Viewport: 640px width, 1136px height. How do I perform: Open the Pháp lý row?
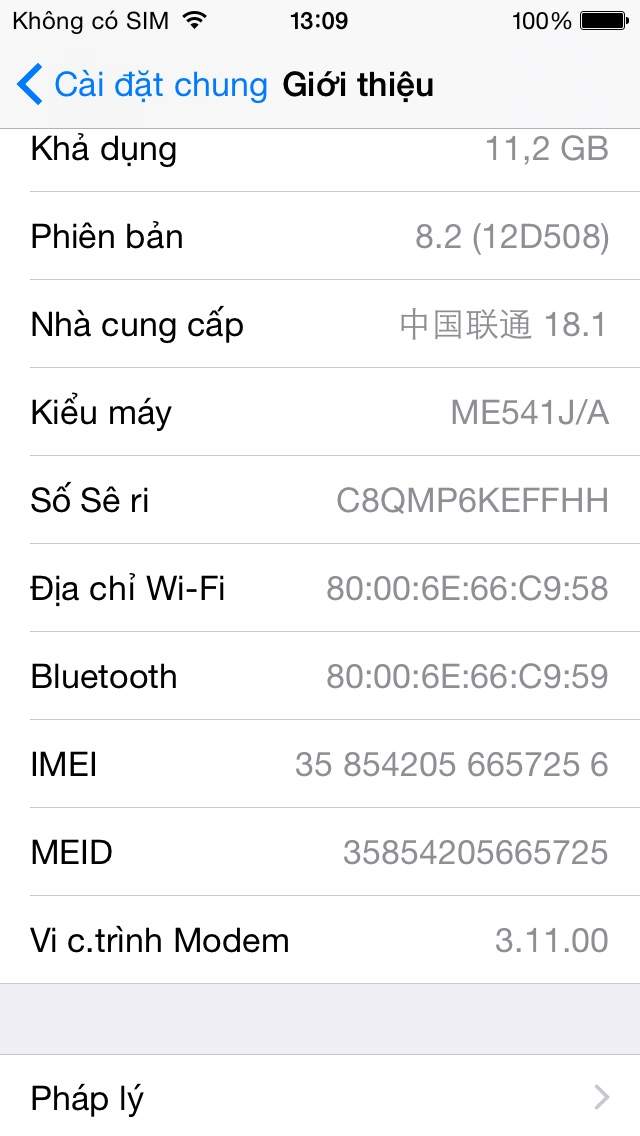[320, 1097]
